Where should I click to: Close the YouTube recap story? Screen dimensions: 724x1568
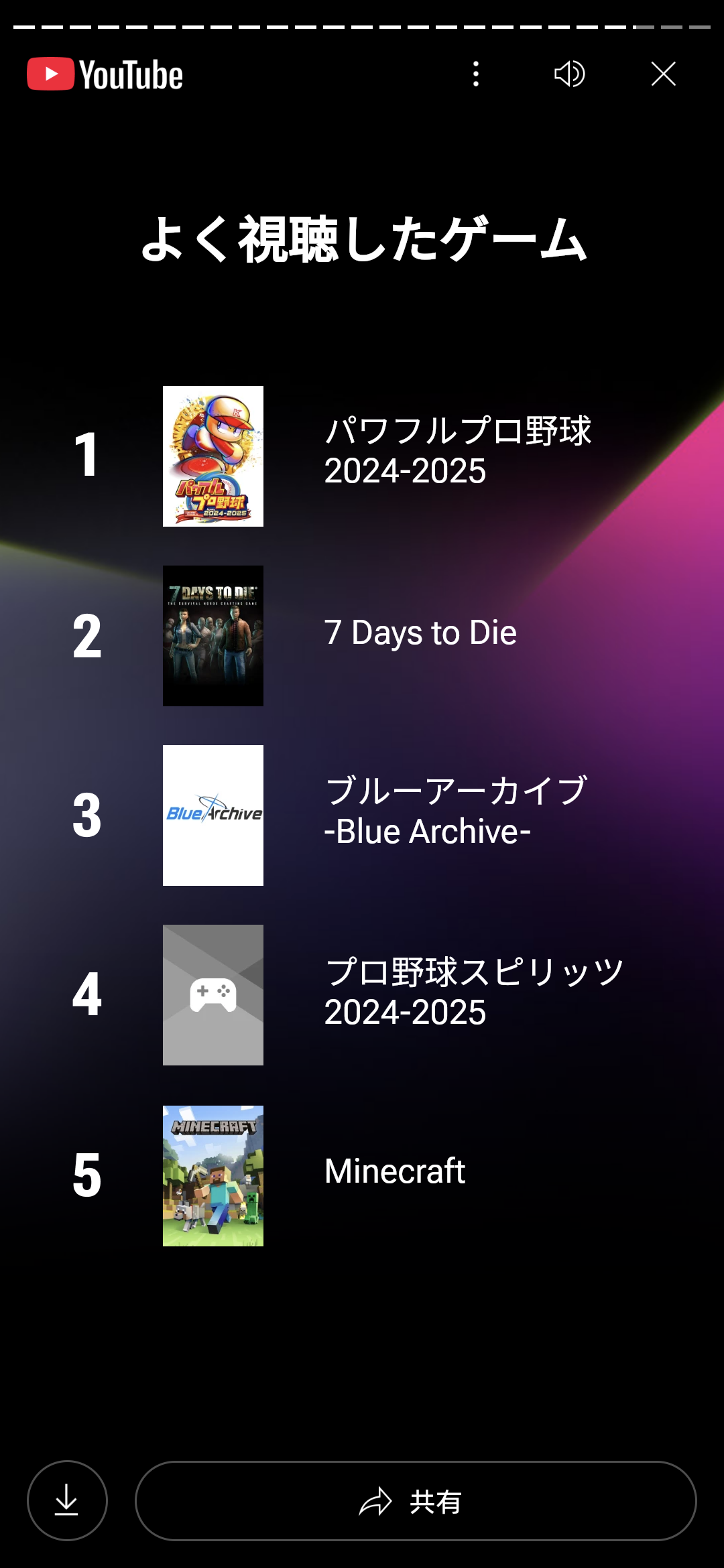664,74
